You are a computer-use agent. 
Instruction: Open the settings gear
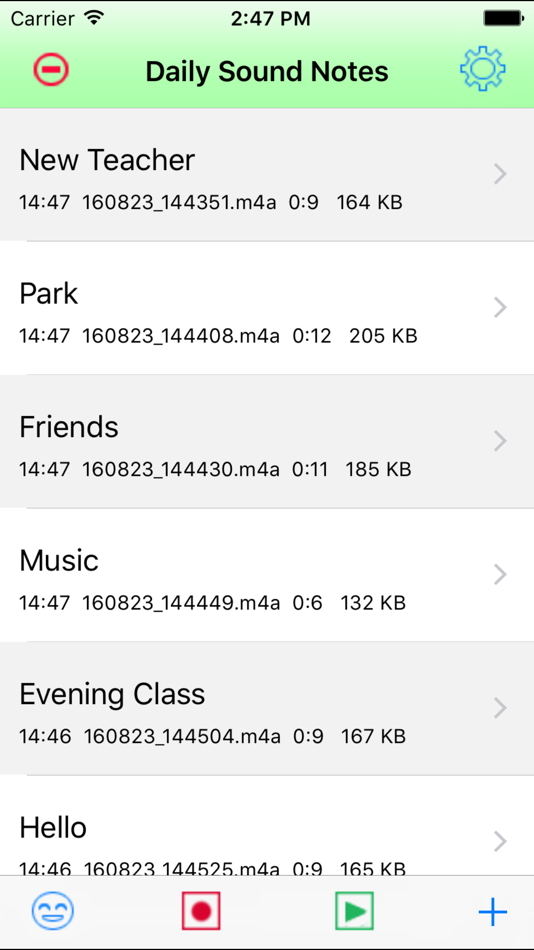pos(482,70)
